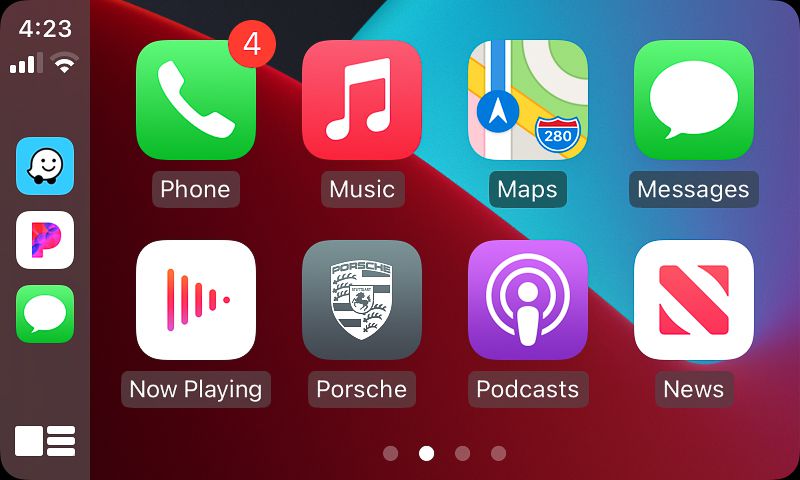Launch the Music app
The height and width of the screenshot is (480, 800).
(x=361, y=100)
